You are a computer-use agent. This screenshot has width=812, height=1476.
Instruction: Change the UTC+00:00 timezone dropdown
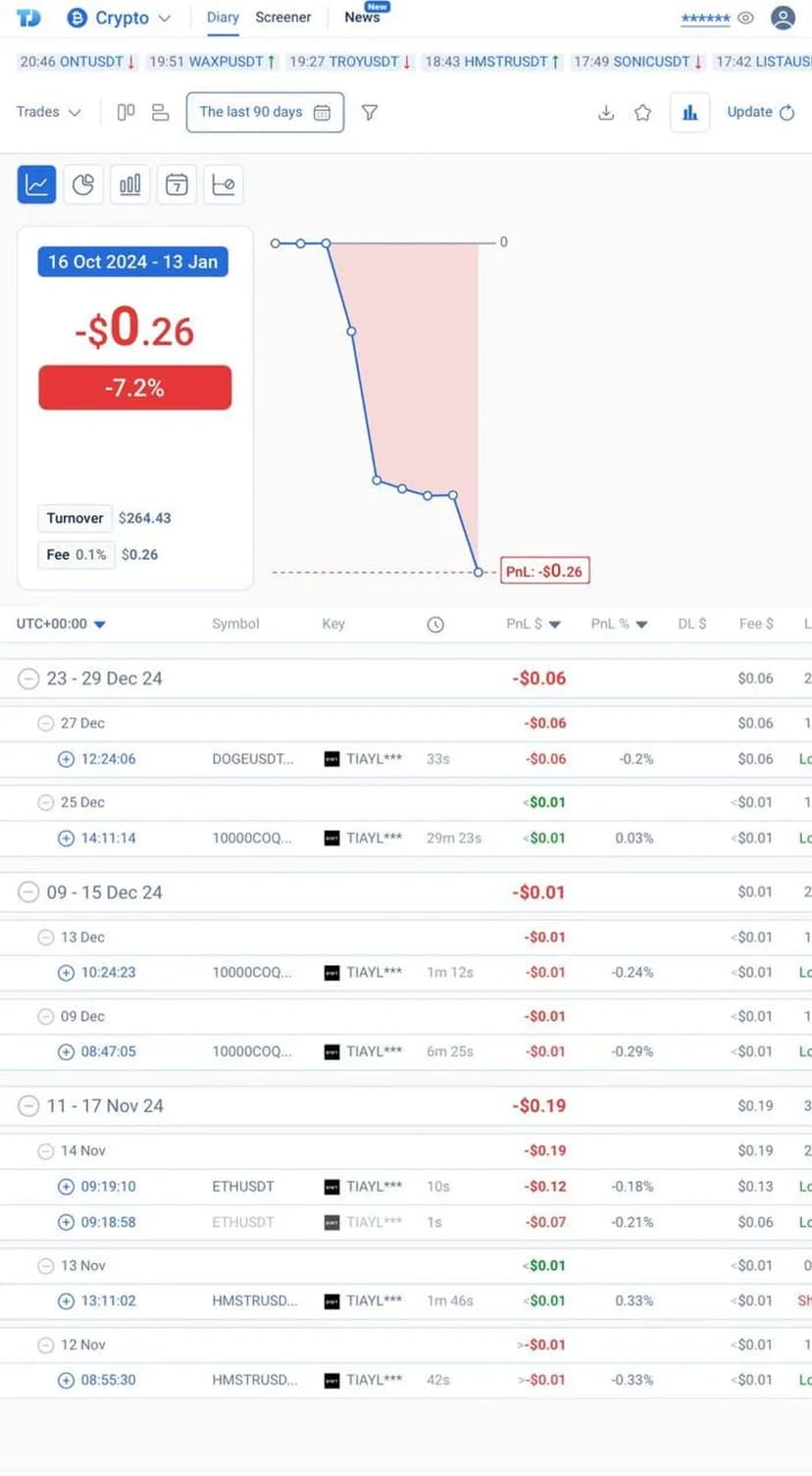(61, 624)
